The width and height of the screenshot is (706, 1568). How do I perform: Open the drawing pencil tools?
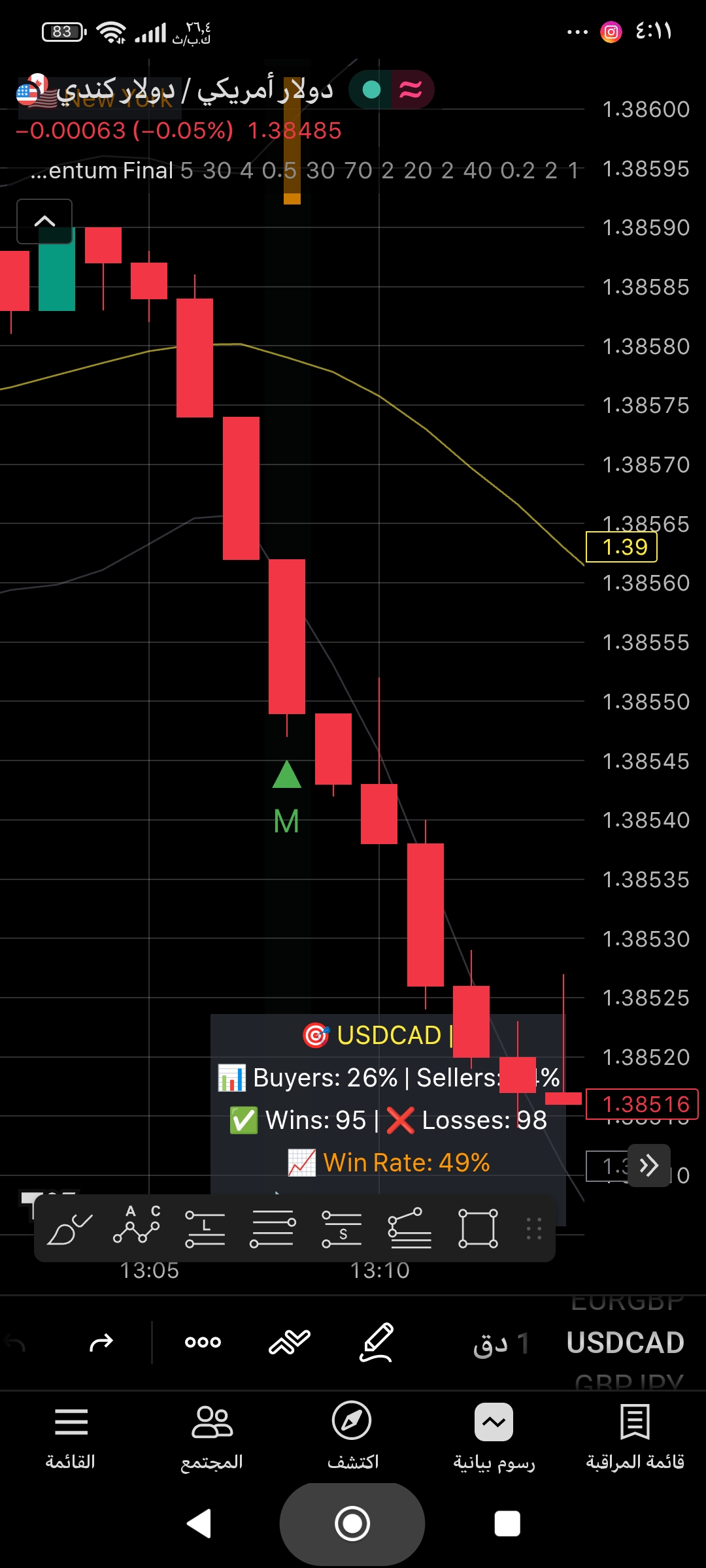click(377, 1343)
